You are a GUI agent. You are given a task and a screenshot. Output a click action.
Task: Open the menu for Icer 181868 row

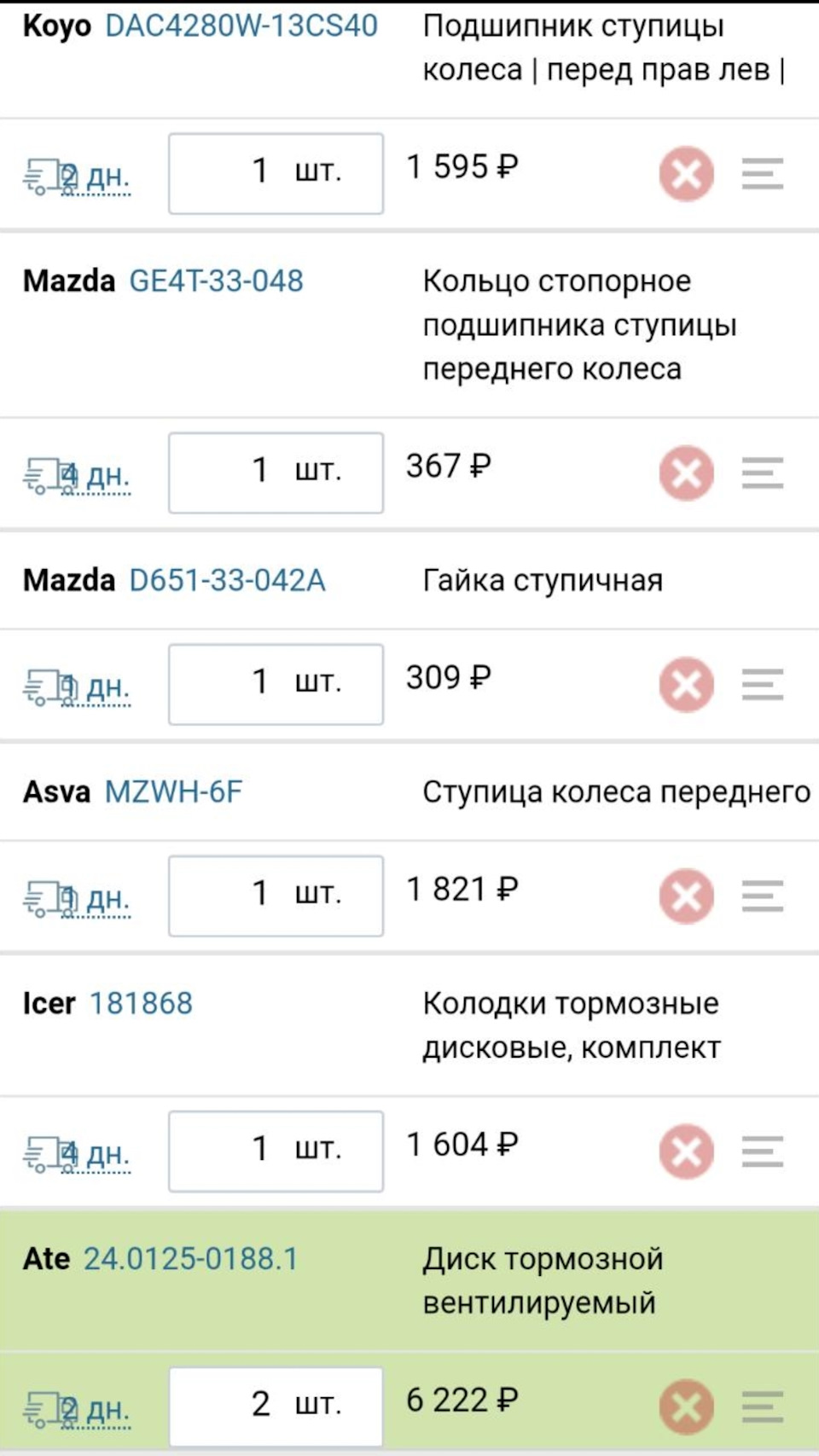coord(762,1151)
